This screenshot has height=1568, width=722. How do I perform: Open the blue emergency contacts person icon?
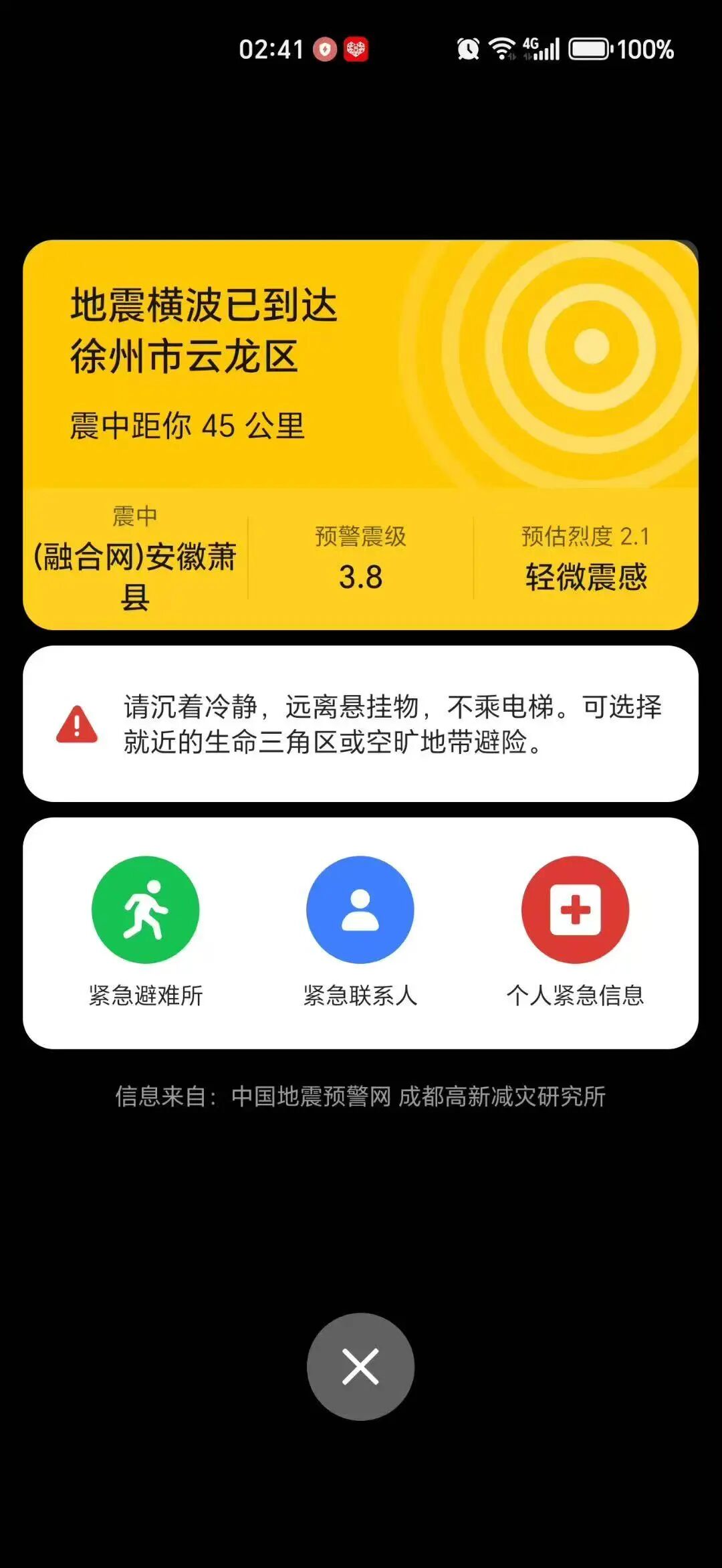pyautogui.click(x=360, y=908)
